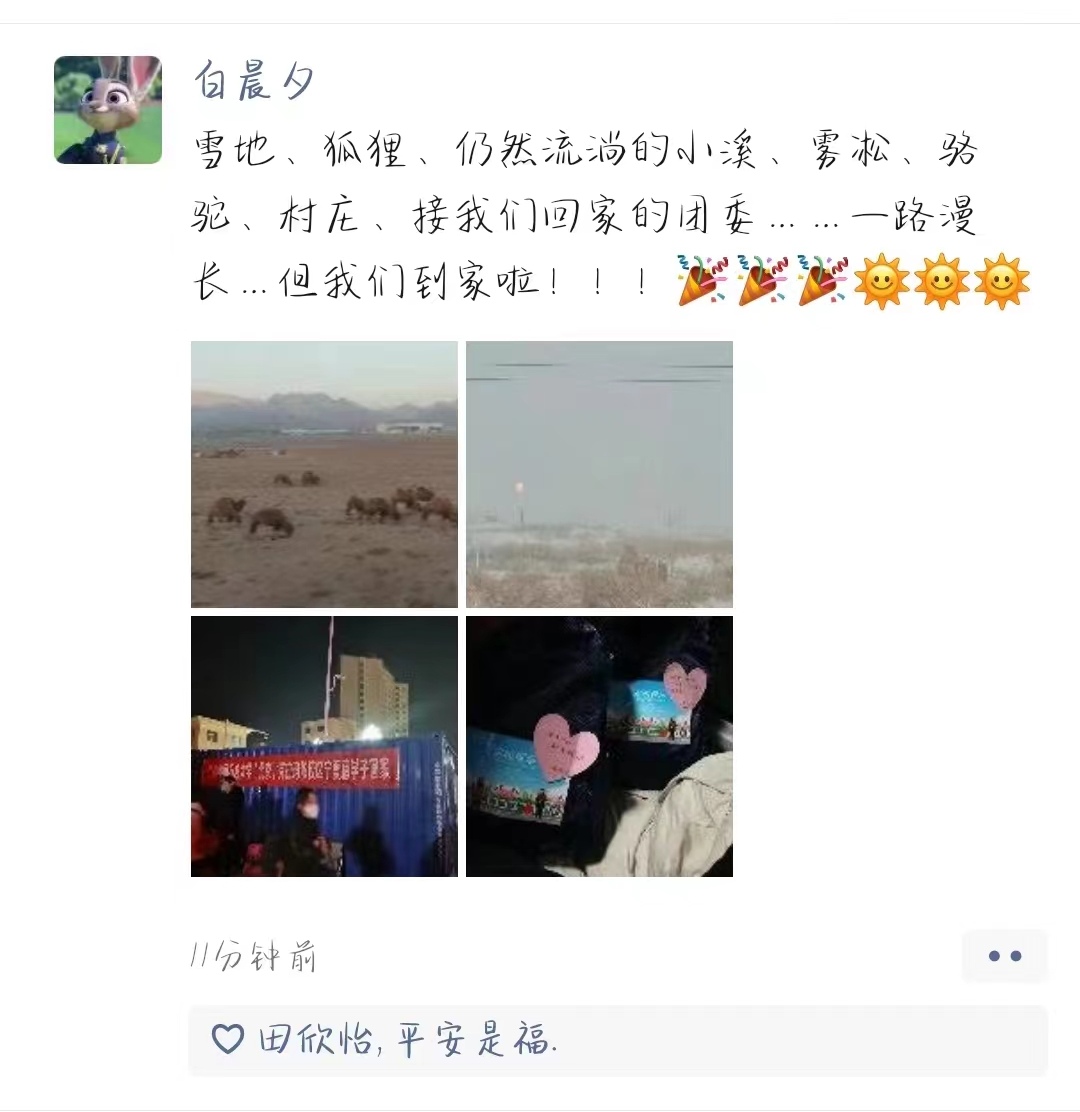Open the foggy snowy field photo

[x=599, y=474]
